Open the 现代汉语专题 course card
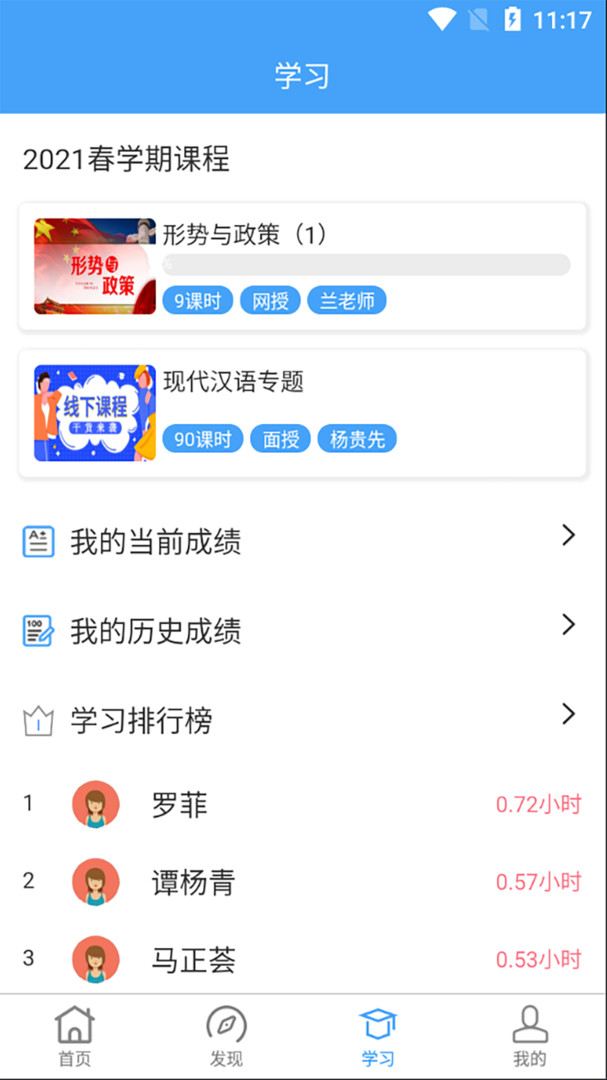Image resolution: width=607 pixels, height=1080 pixels. pos(302,413)
